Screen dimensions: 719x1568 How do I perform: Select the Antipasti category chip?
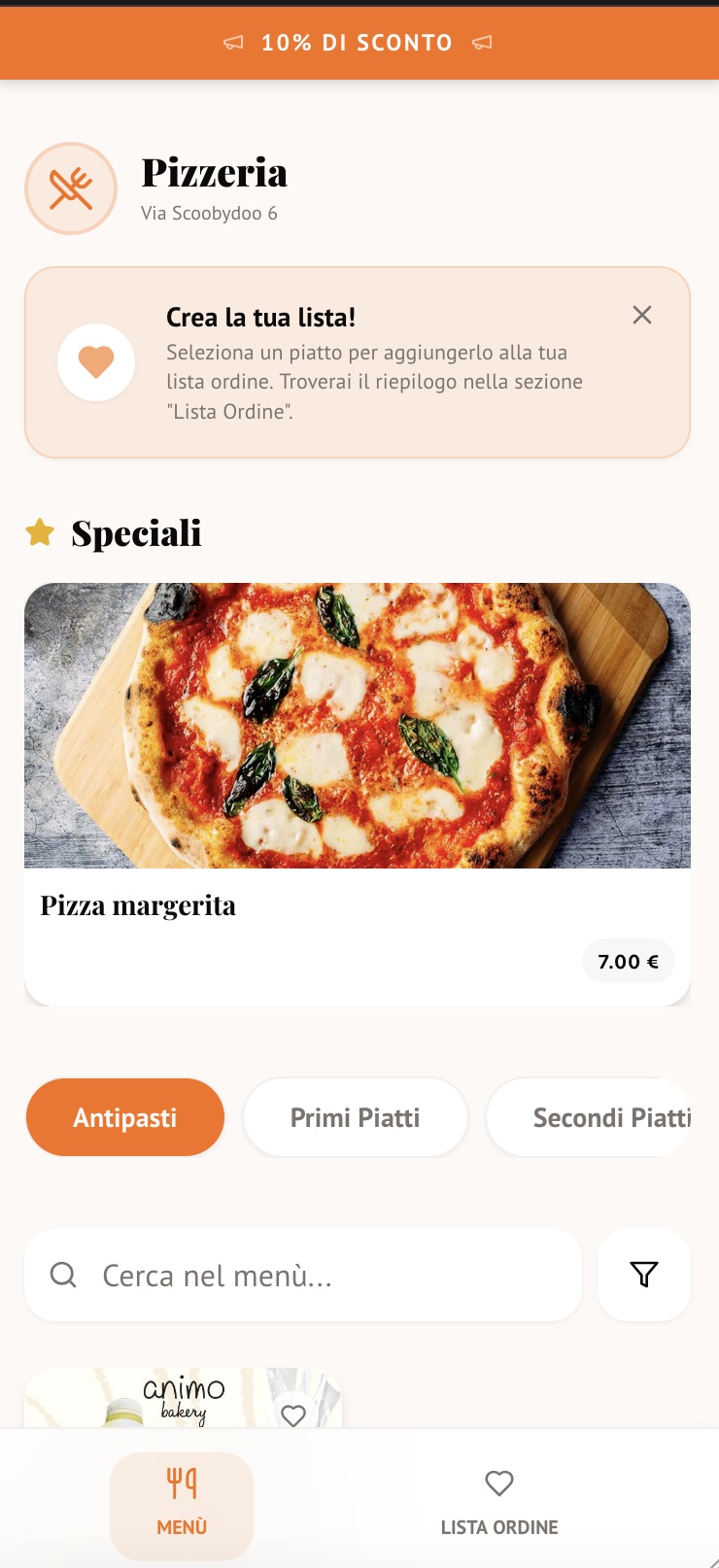124,1117
